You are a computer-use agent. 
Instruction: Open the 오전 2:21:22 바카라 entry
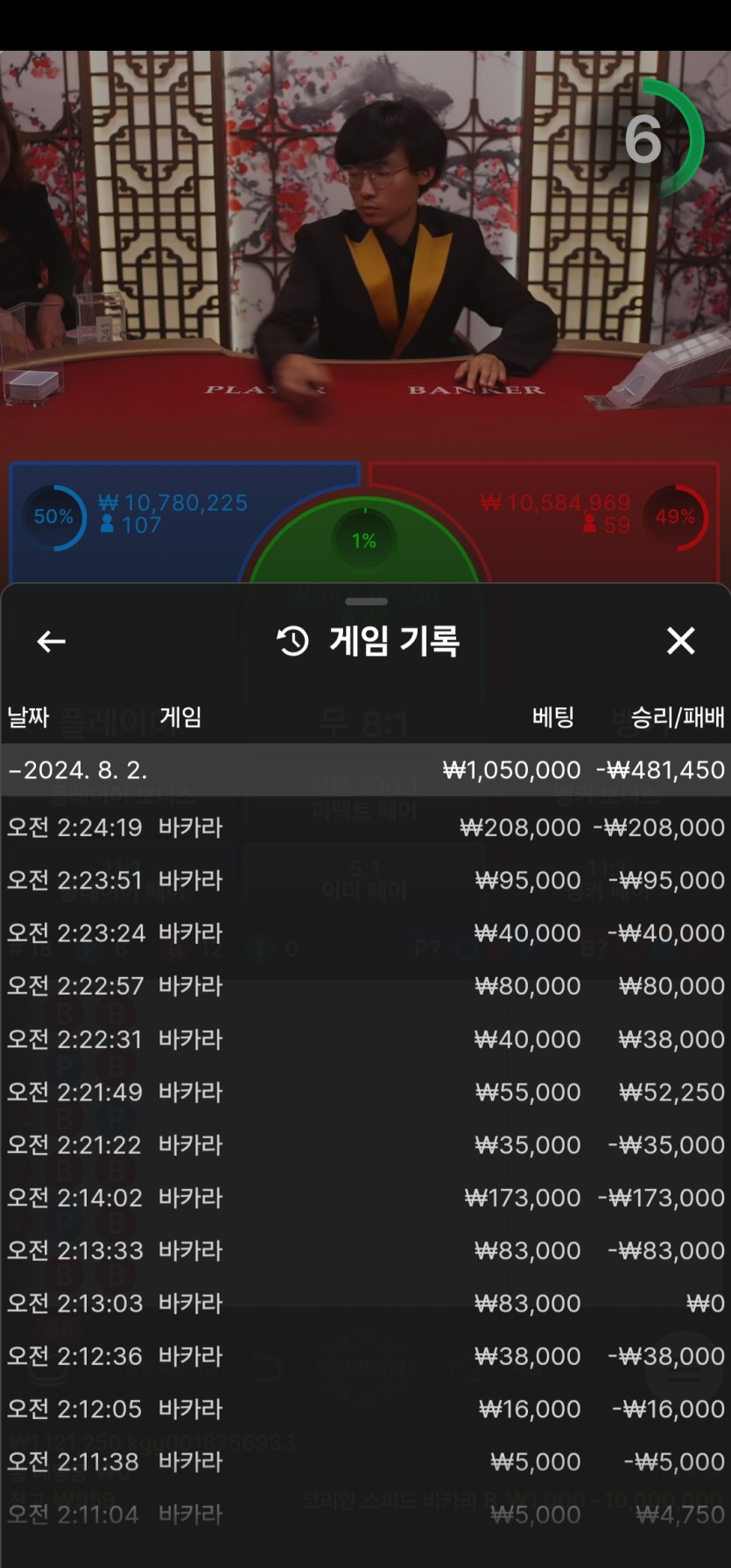(x=366, y=1144)
